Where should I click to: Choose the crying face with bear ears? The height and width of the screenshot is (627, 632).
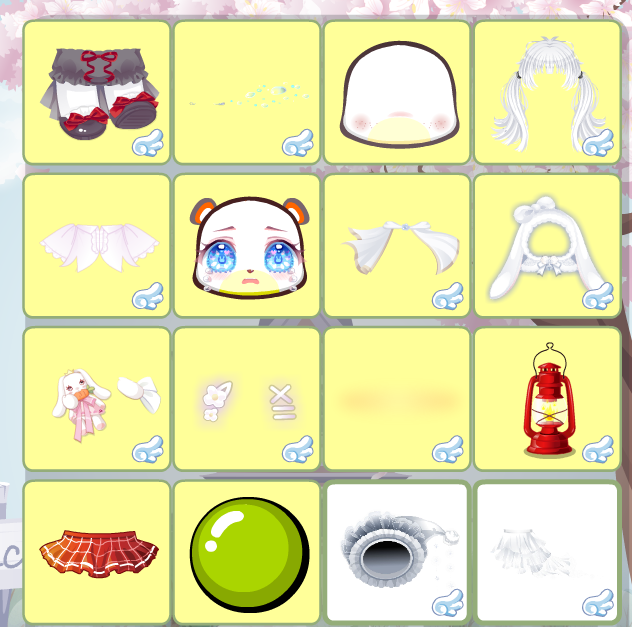[247, 245]
